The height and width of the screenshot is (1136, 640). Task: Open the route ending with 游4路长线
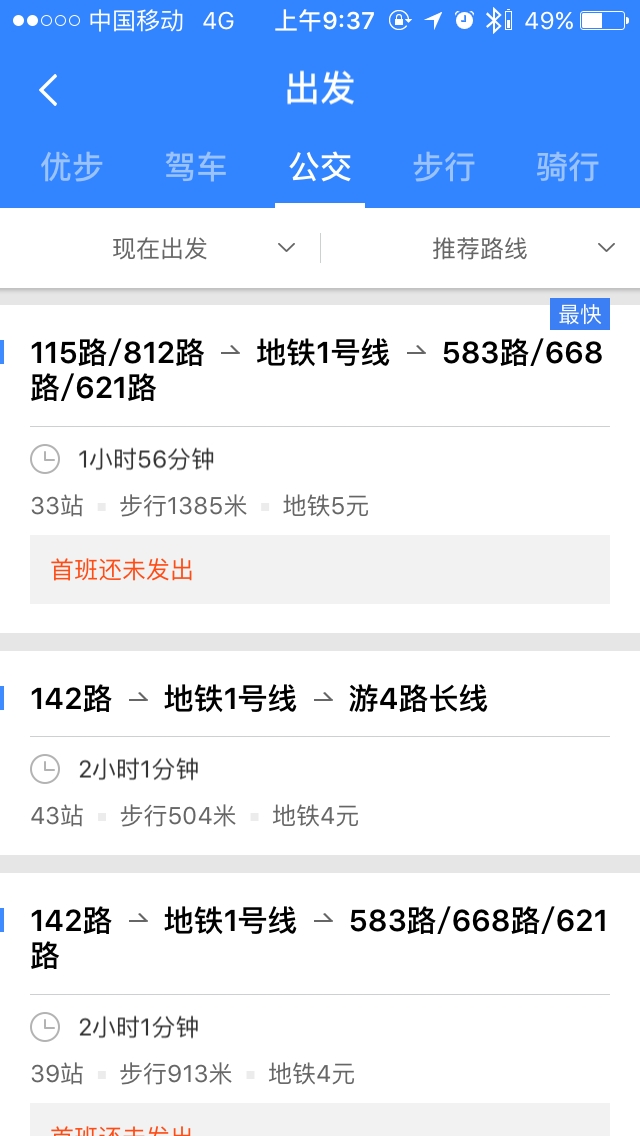tap(320, 753)
